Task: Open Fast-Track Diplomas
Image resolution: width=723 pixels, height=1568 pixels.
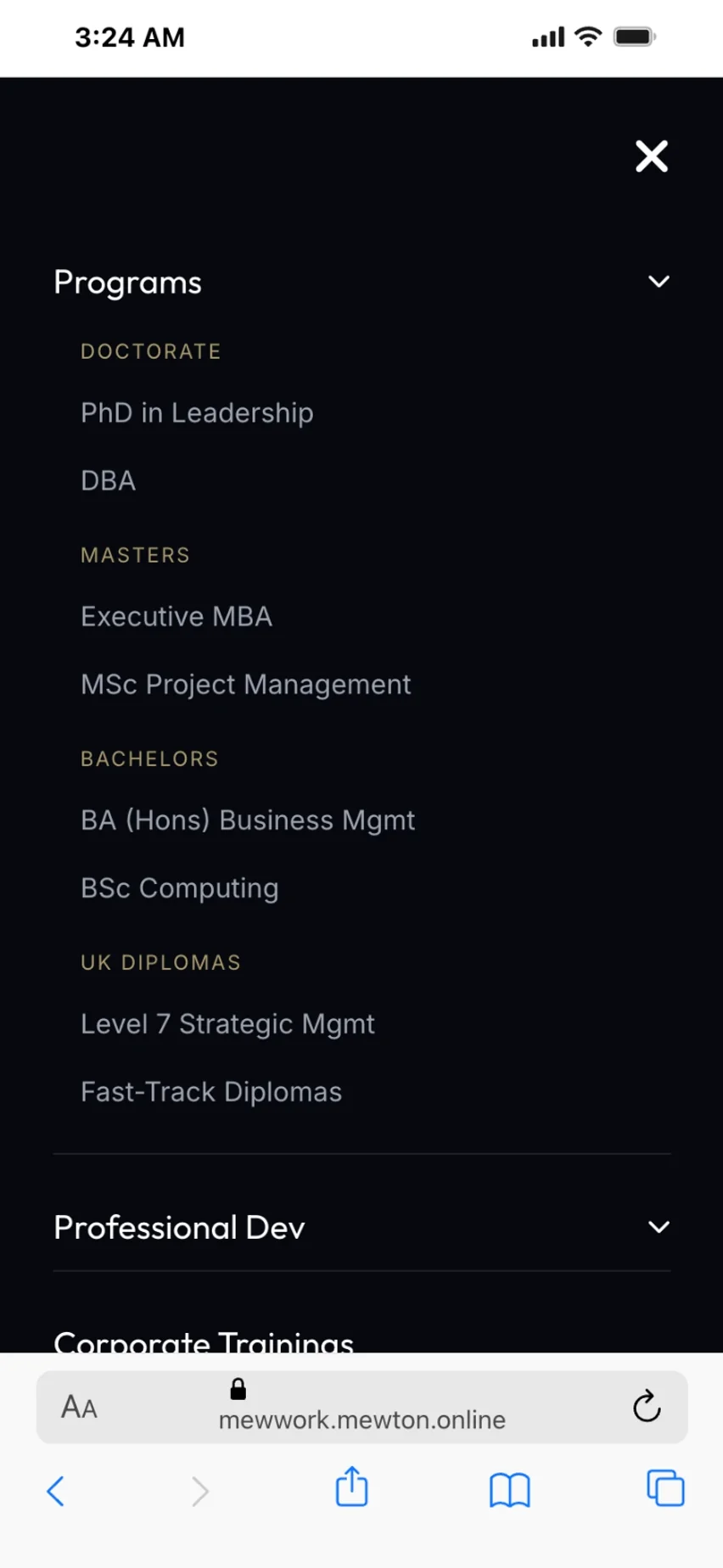Action: 211,1092
